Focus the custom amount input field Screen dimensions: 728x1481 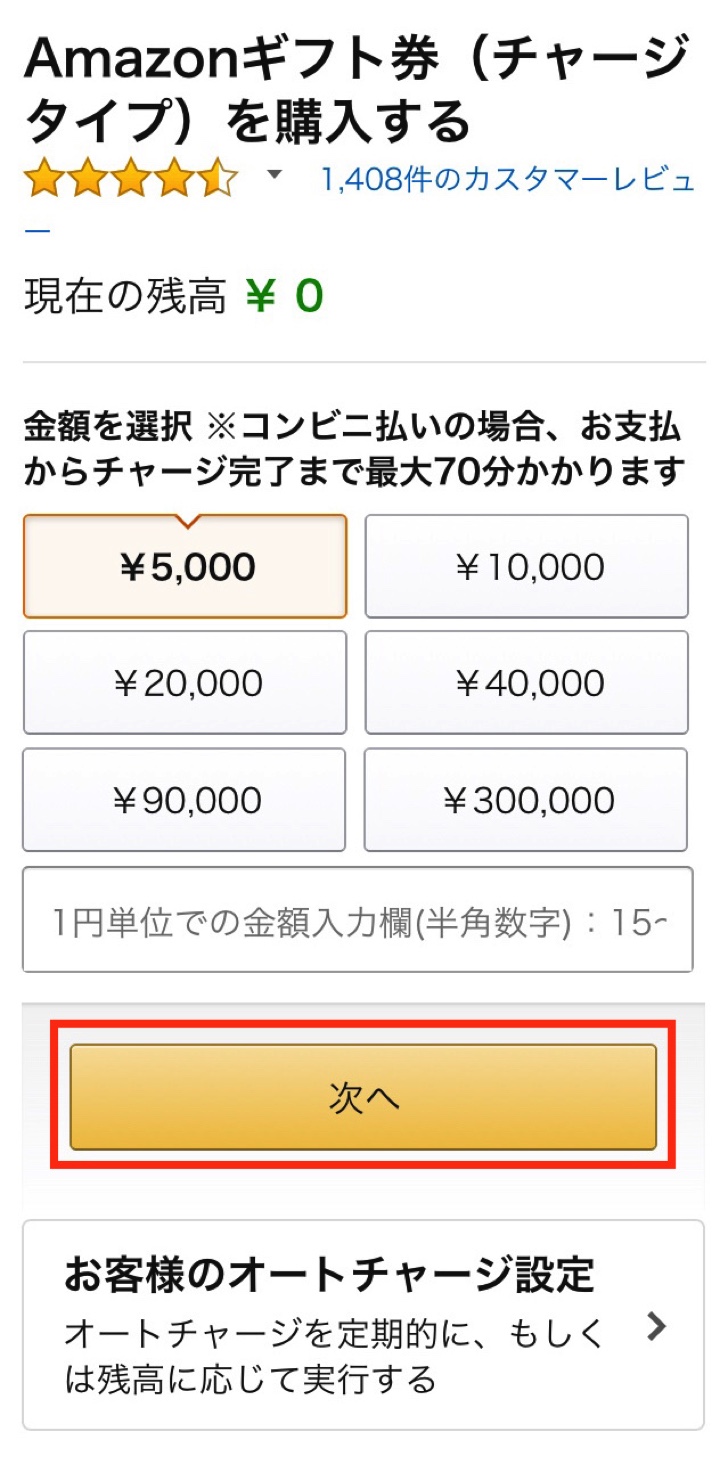click(357, 920)
